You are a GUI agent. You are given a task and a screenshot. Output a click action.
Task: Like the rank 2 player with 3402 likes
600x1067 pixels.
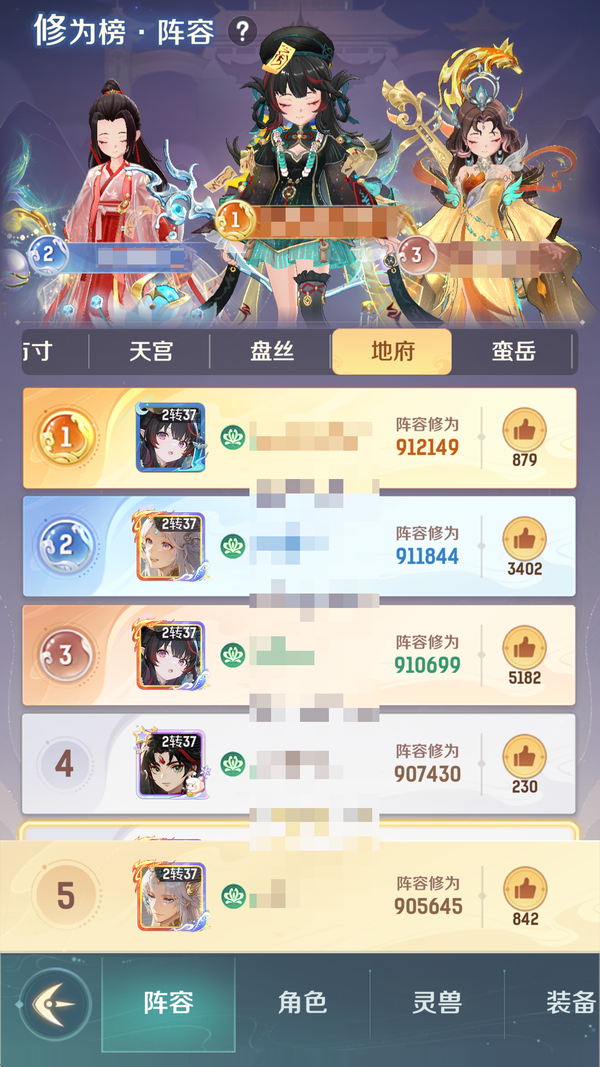[524, 539]
